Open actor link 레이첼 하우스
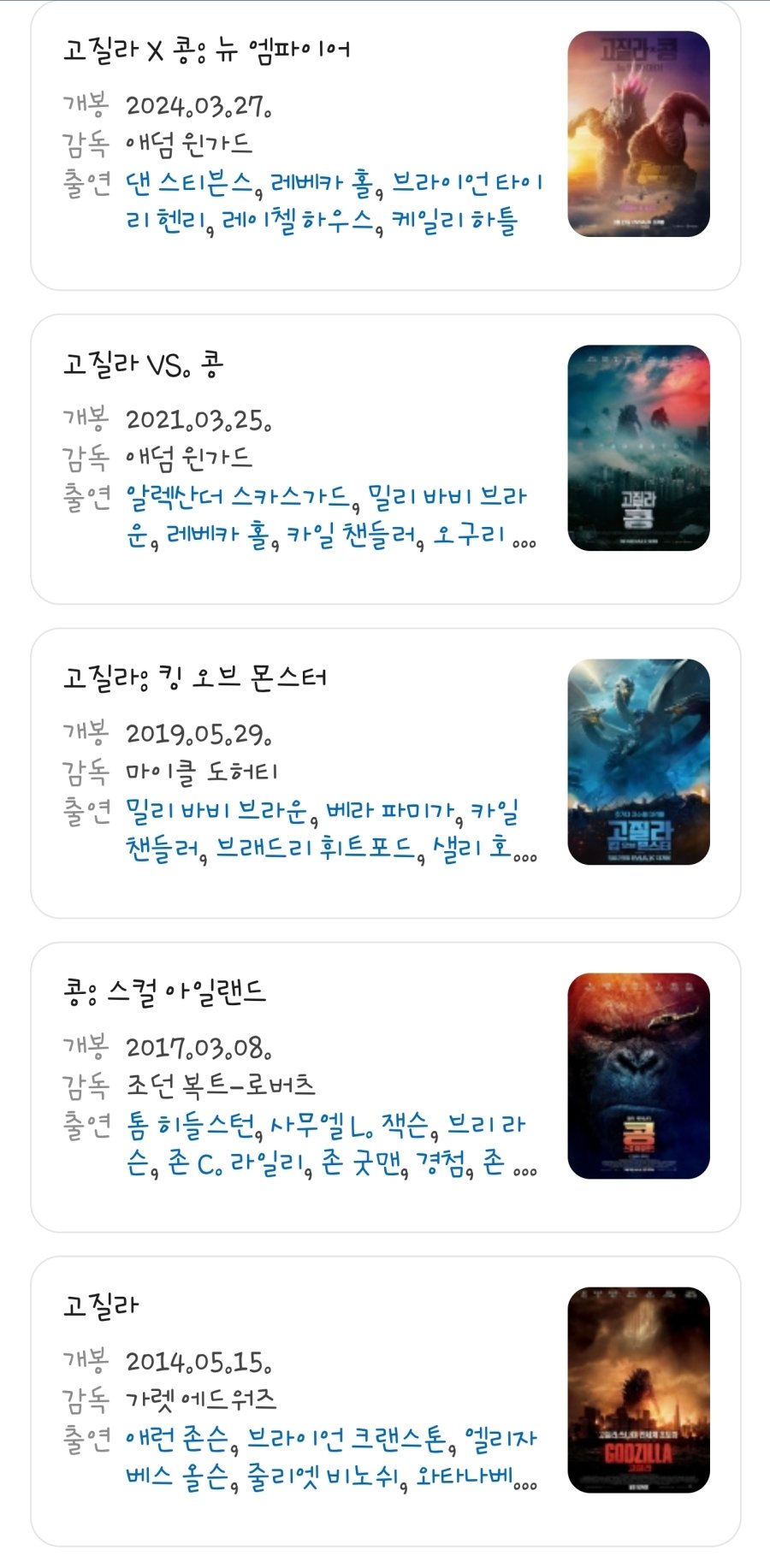This screenshot has width=770, height=1568. (x=299, y=222)
